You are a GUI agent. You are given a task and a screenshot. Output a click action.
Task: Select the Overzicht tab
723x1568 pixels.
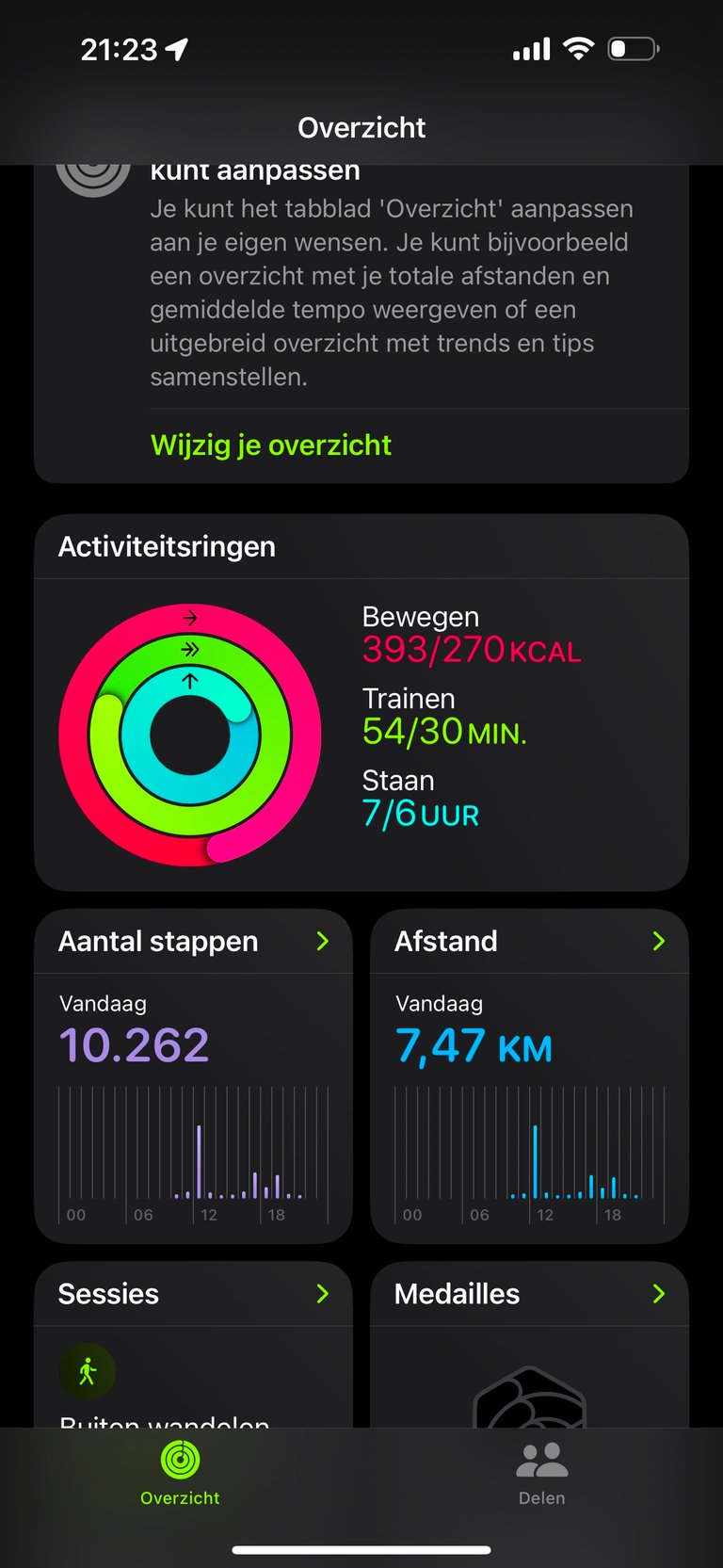(180, 1474)
